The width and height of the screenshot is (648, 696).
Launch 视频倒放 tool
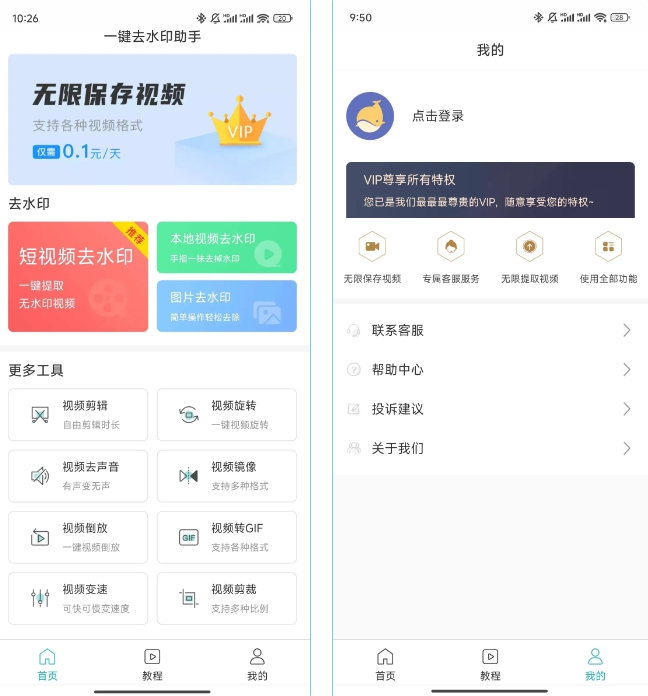pos(78,537)
